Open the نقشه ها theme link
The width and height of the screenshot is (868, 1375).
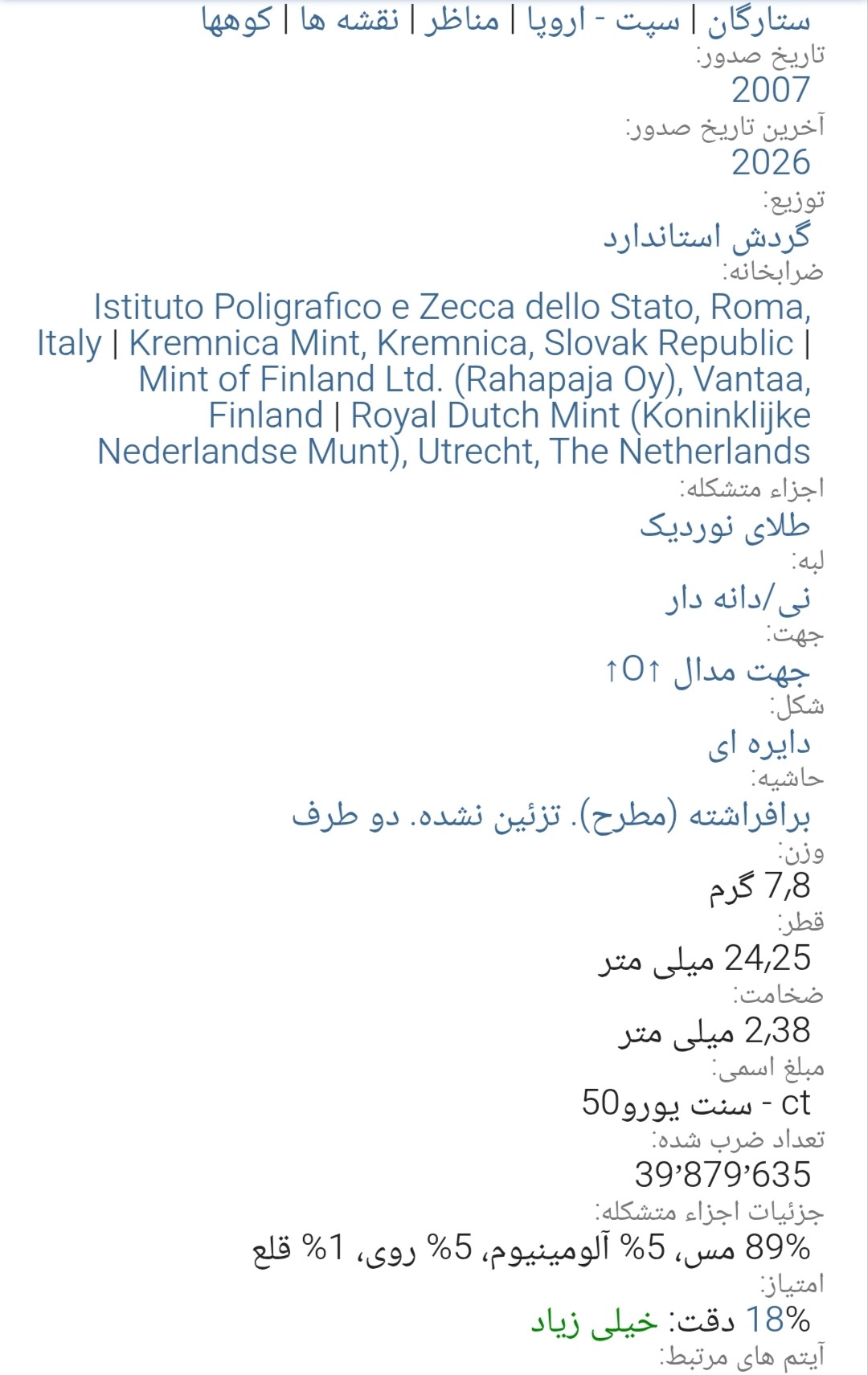click(350, 20)
